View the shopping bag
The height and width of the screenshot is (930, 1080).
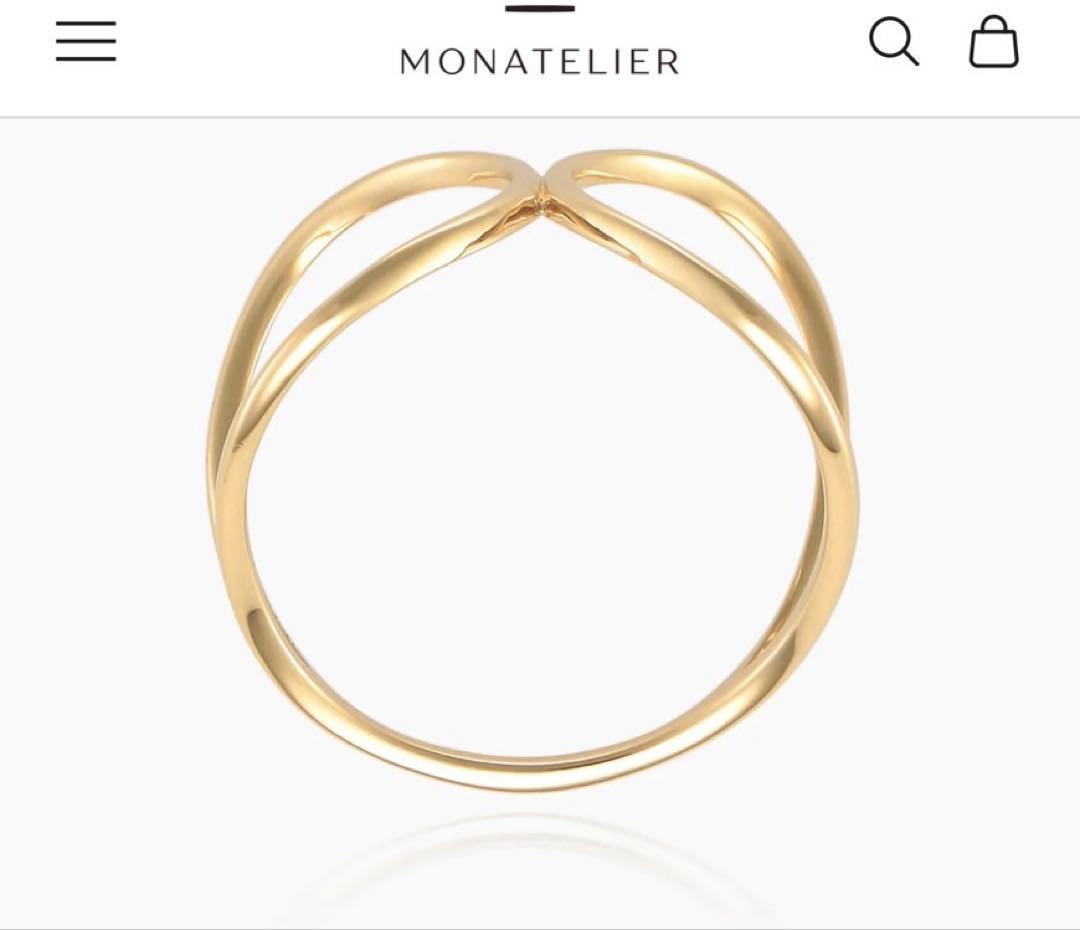(994, 44)
